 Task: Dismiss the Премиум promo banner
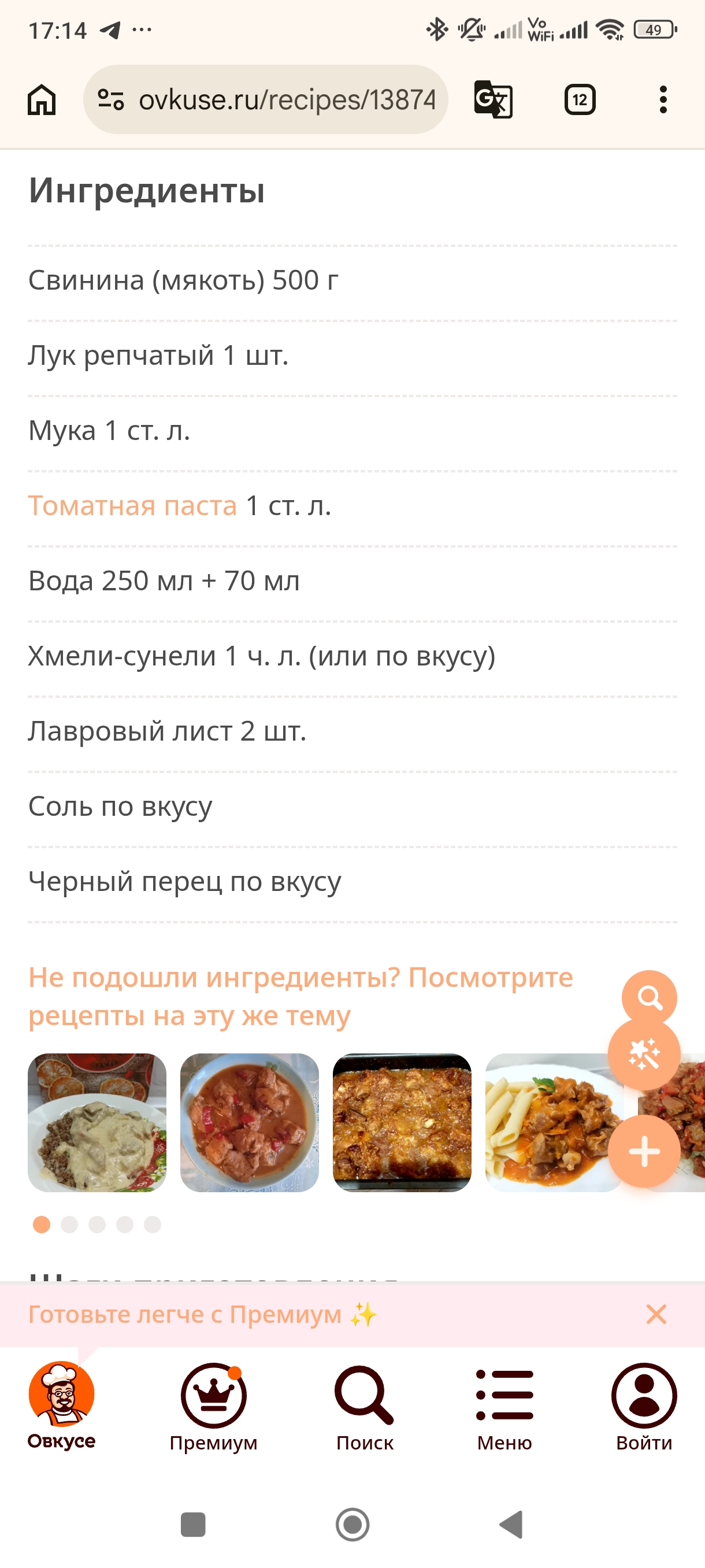click(656, 1314)
